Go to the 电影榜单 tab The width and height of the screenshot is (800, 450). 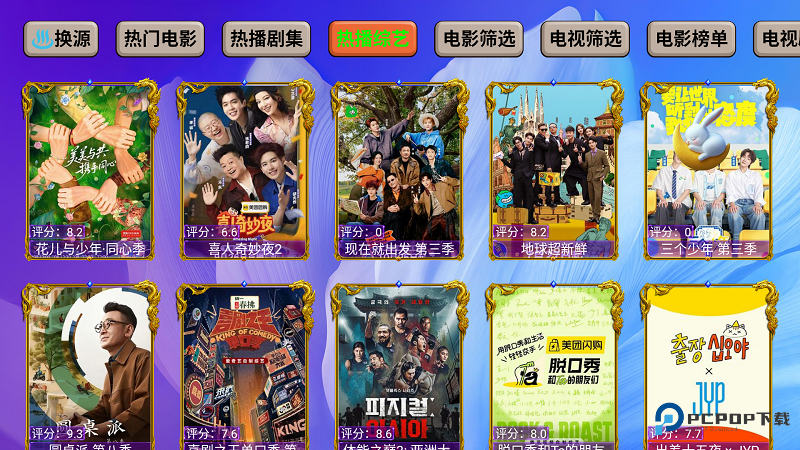pos(691,39)
